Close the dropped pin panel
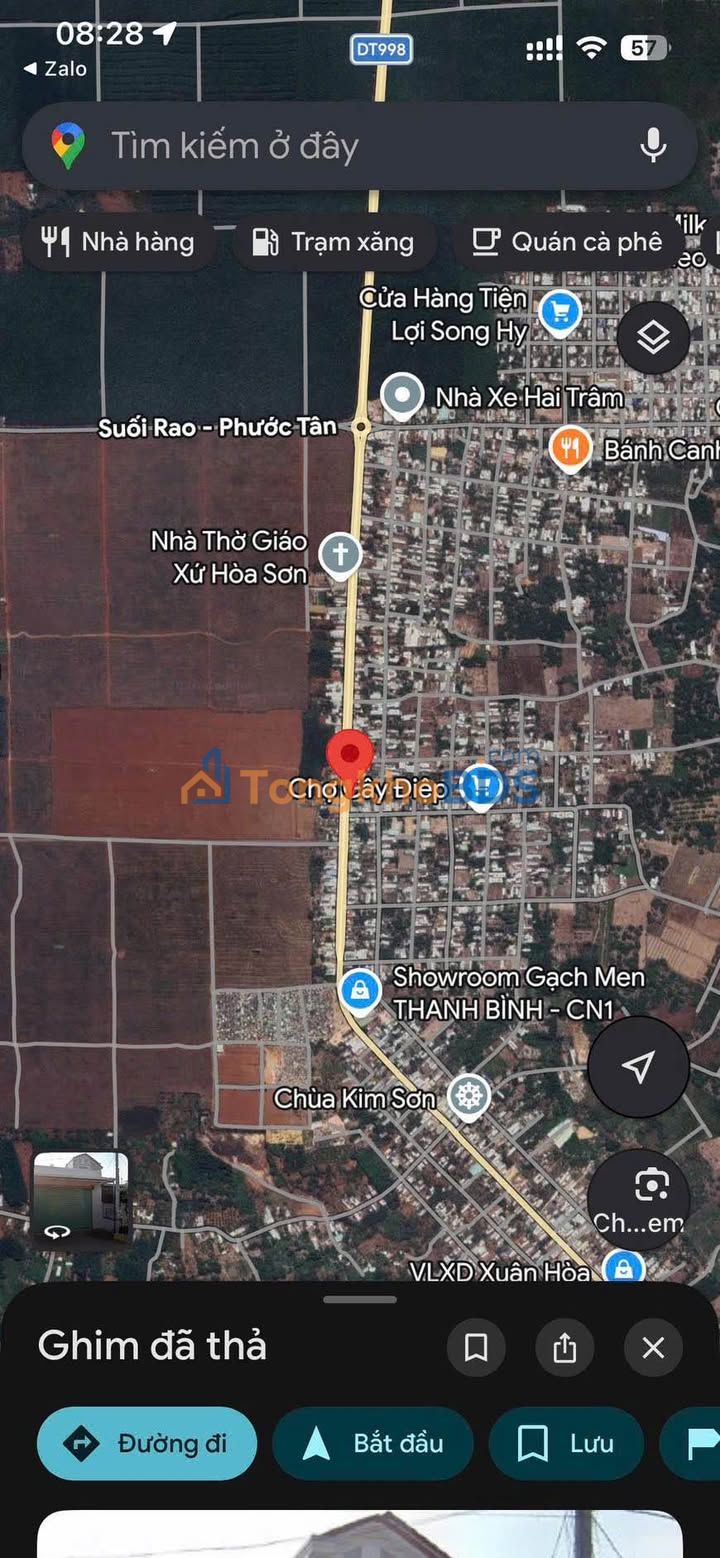Image resolution: width=720 pixels, height=1558 pixels. [x=653, y=1347]
